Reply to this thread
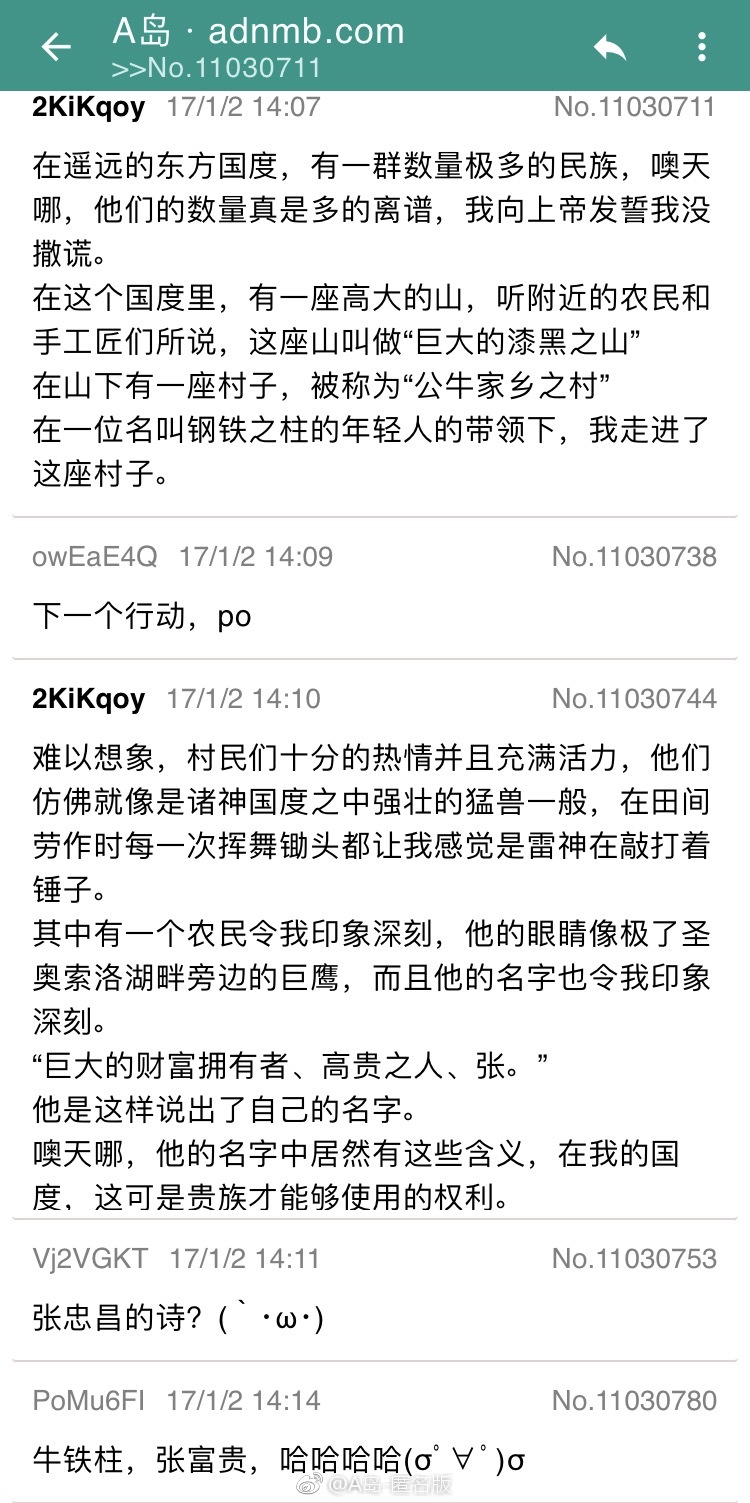 coord(610,46)
